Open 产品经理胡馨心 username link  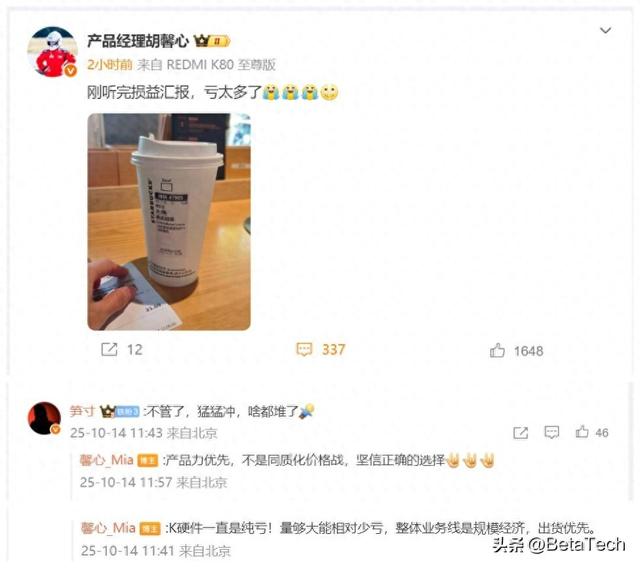pyautogui.click(x=138, y=41)
